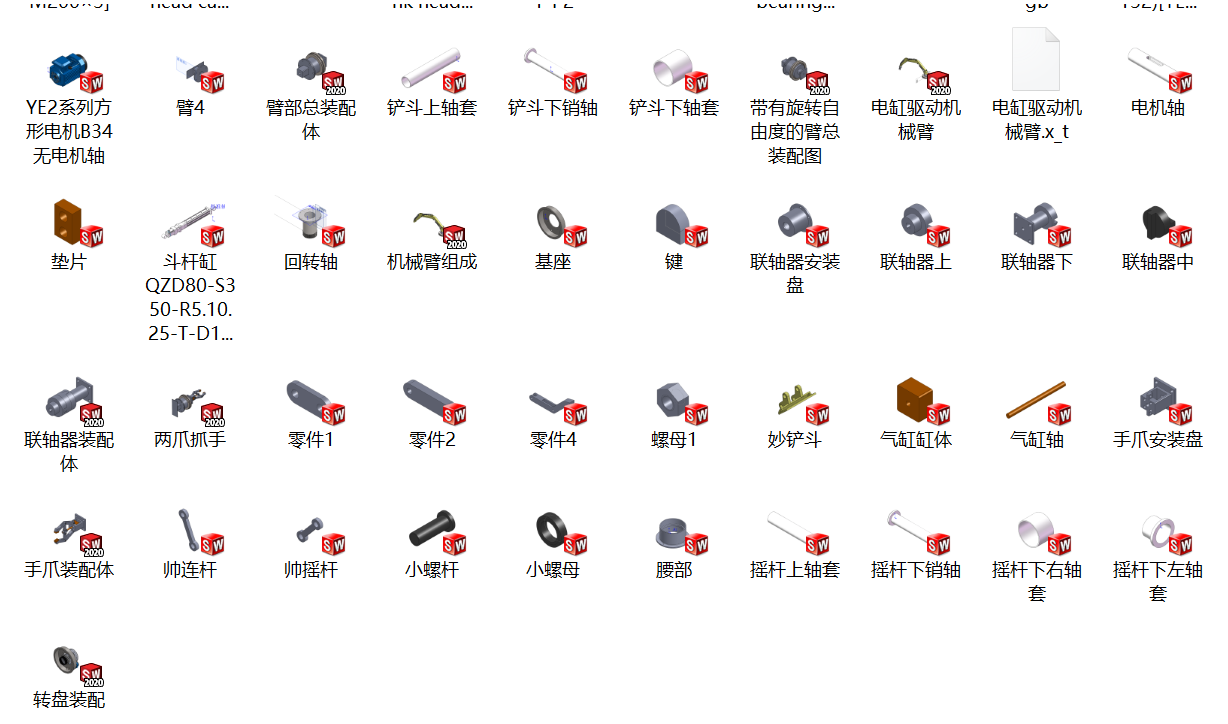Image resolution: width=1228 pixels, height=724 pixels.
Task: Open the 垫片 part file
Action: tap(69, 224)
